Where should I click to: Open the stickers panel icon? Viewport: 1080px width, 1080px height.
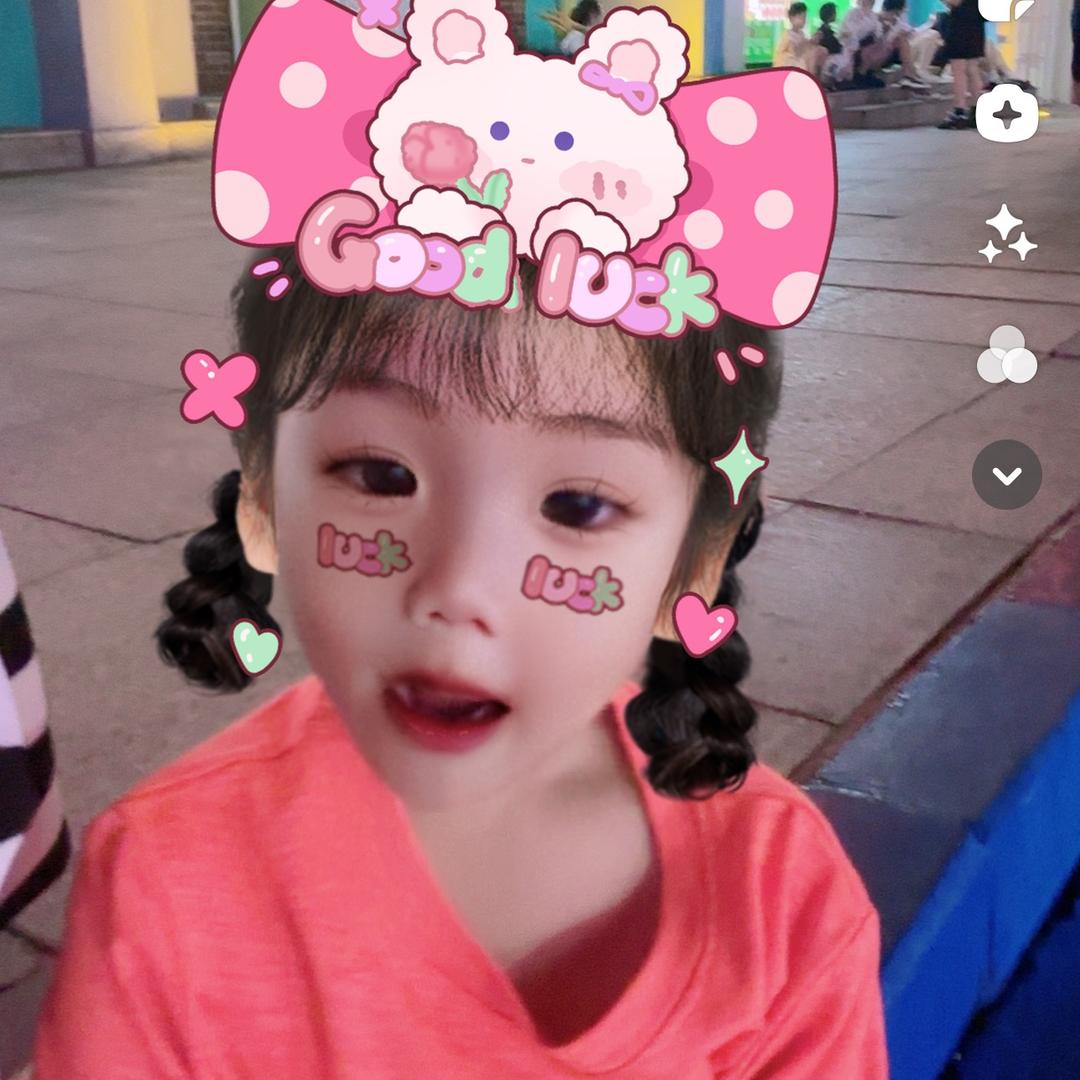click(1005, 8)
